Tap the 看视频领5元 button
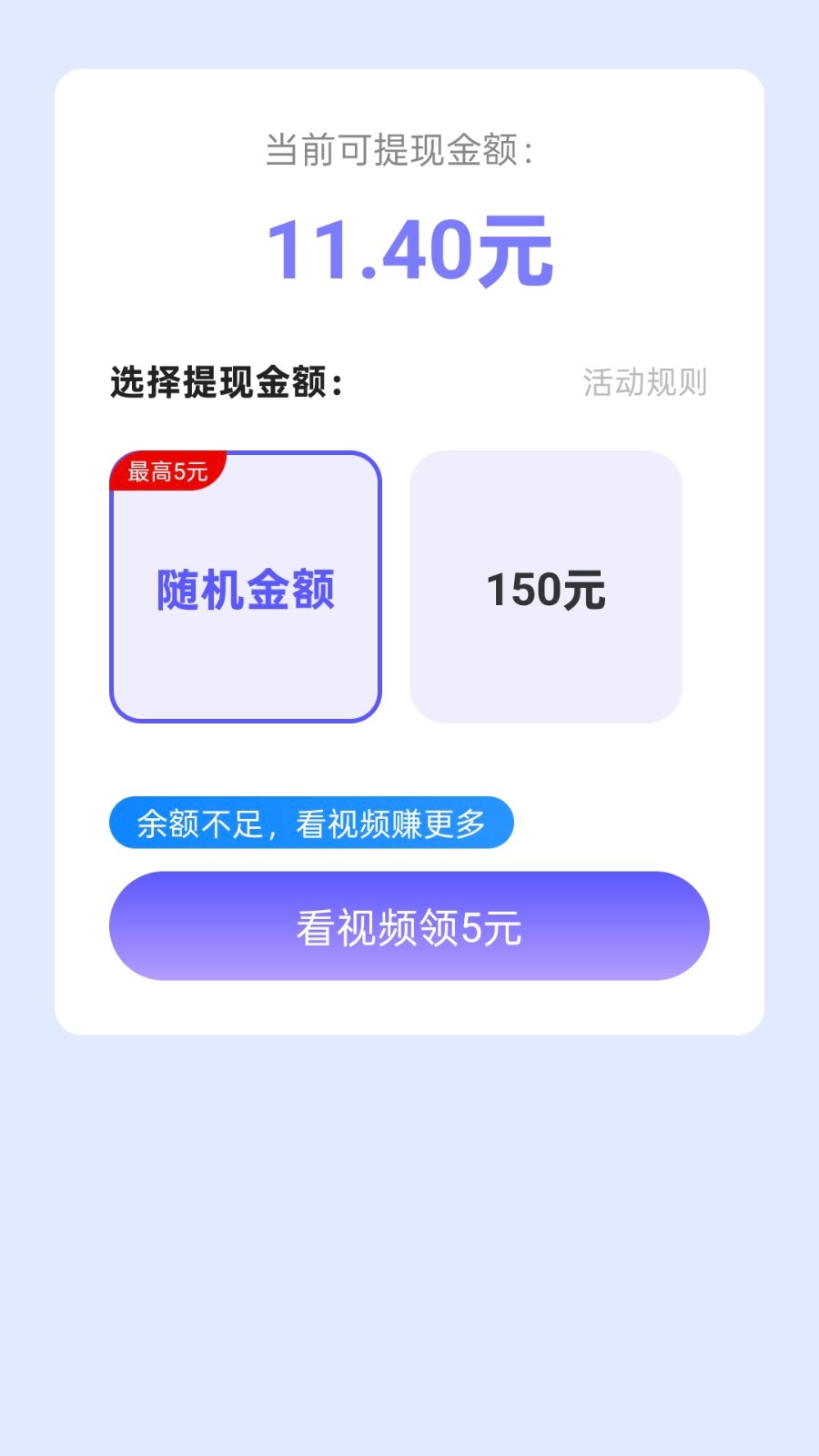The height and width of the screenshot is (1456, 819). point(409,926)
